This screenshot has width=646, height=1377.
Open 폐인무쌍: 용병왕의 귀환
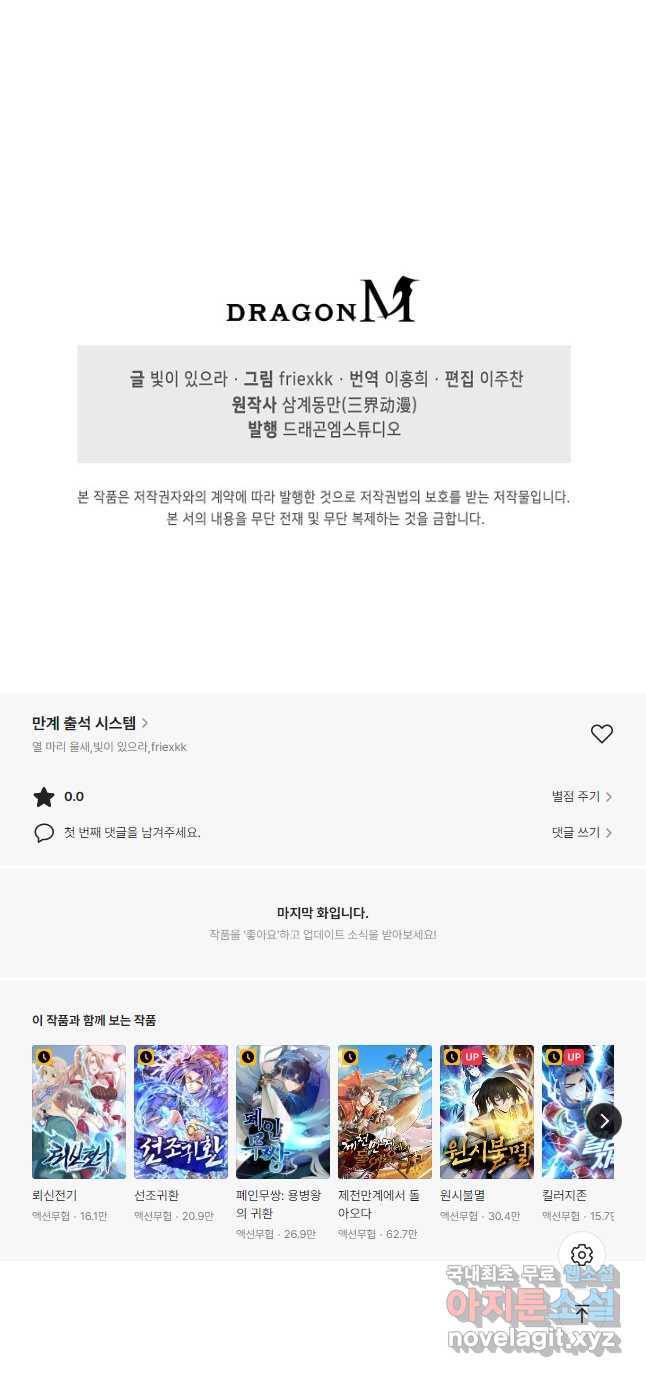point(283,1112)
